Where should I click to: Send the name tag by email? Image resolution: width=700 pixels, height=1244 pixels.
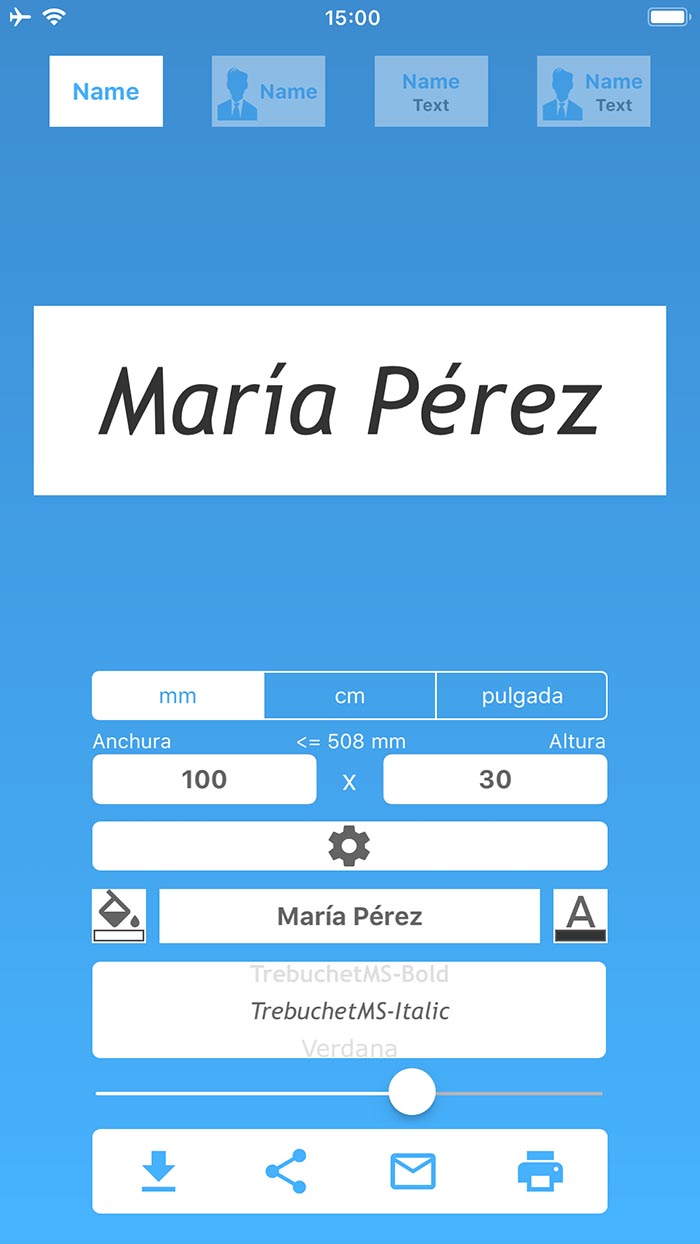[413, 1171]
